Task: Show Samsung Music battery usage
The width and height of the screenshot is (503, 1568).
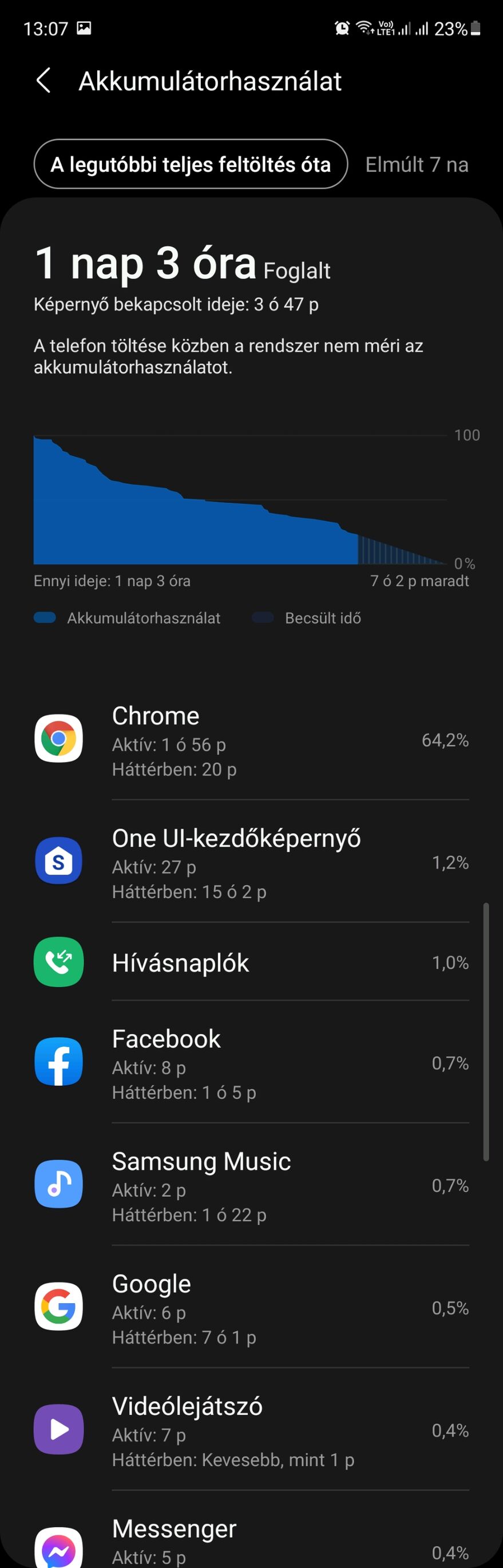Action: pyautogui.click(x=252, y=1186)
